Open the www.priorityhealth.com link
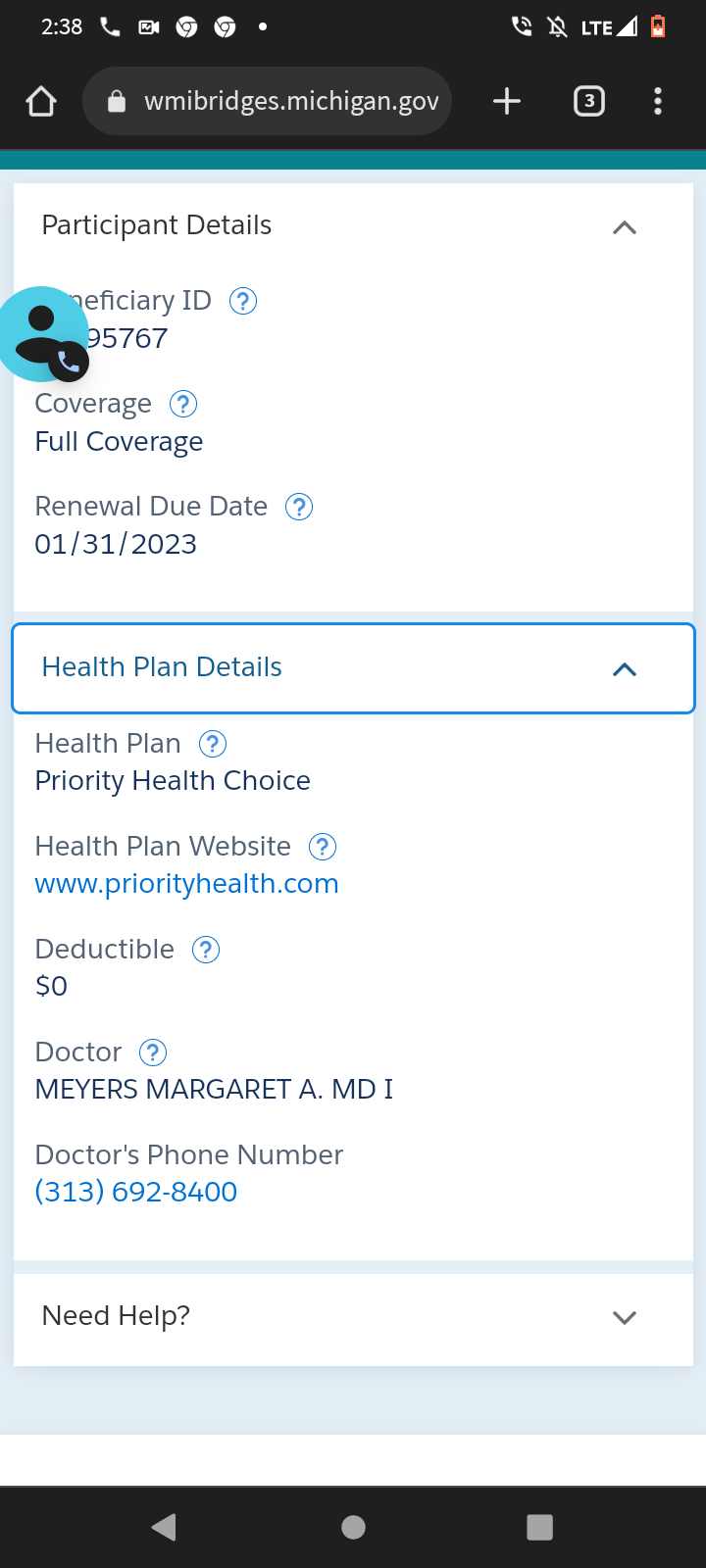706x1568 pixels. 186,884
